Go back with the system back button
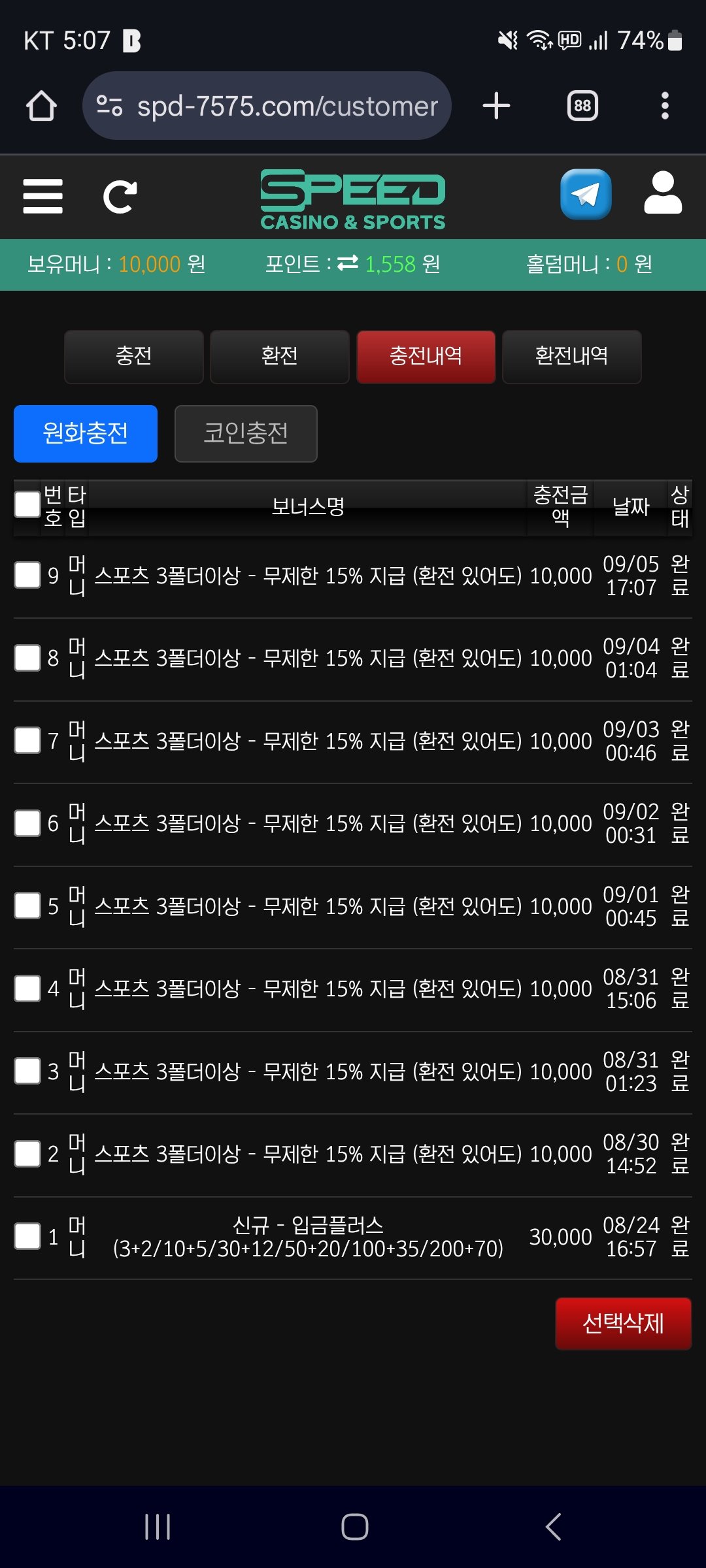Viewport: 706px width, 1568px height. pyautogui.click(x=553, y=1527)
